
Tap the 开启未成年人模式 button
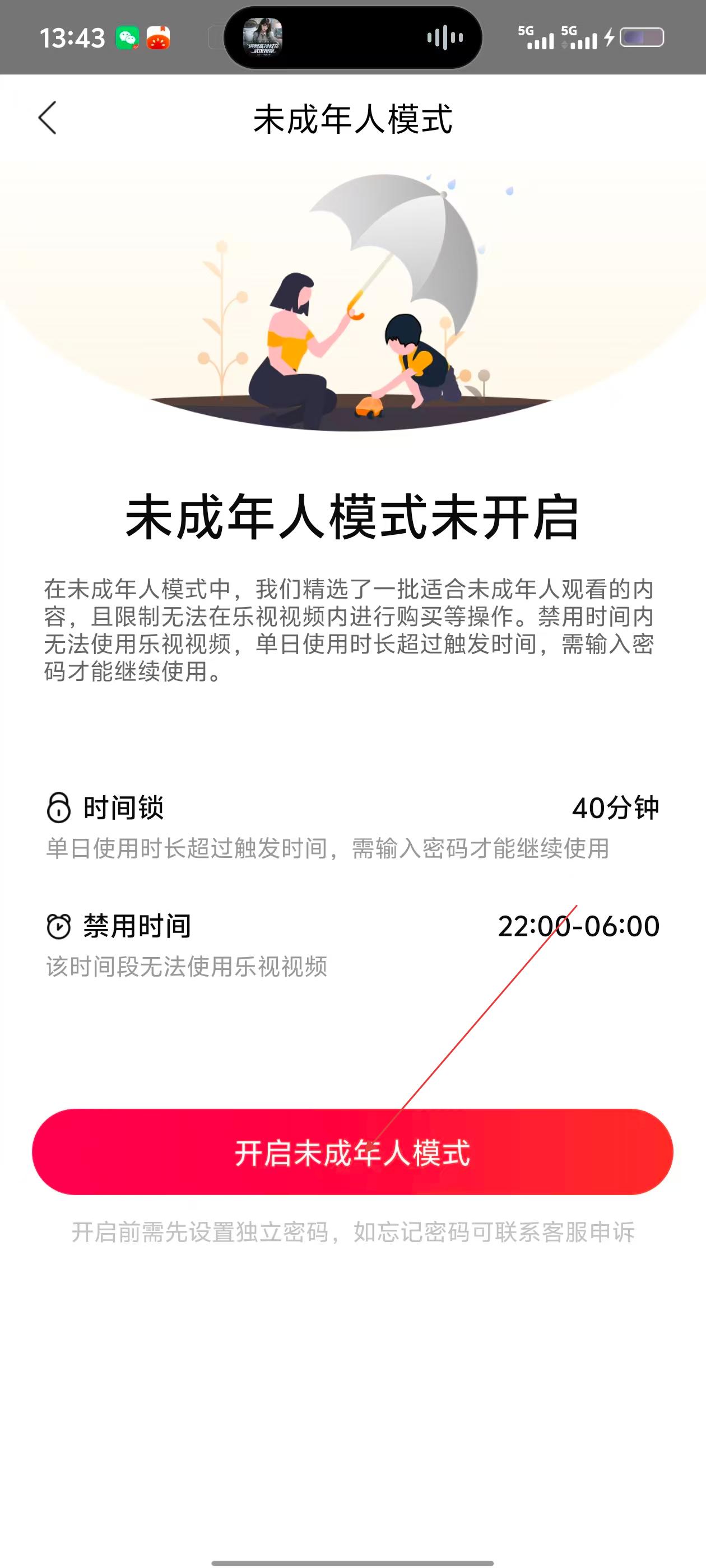coord(352,1152)
